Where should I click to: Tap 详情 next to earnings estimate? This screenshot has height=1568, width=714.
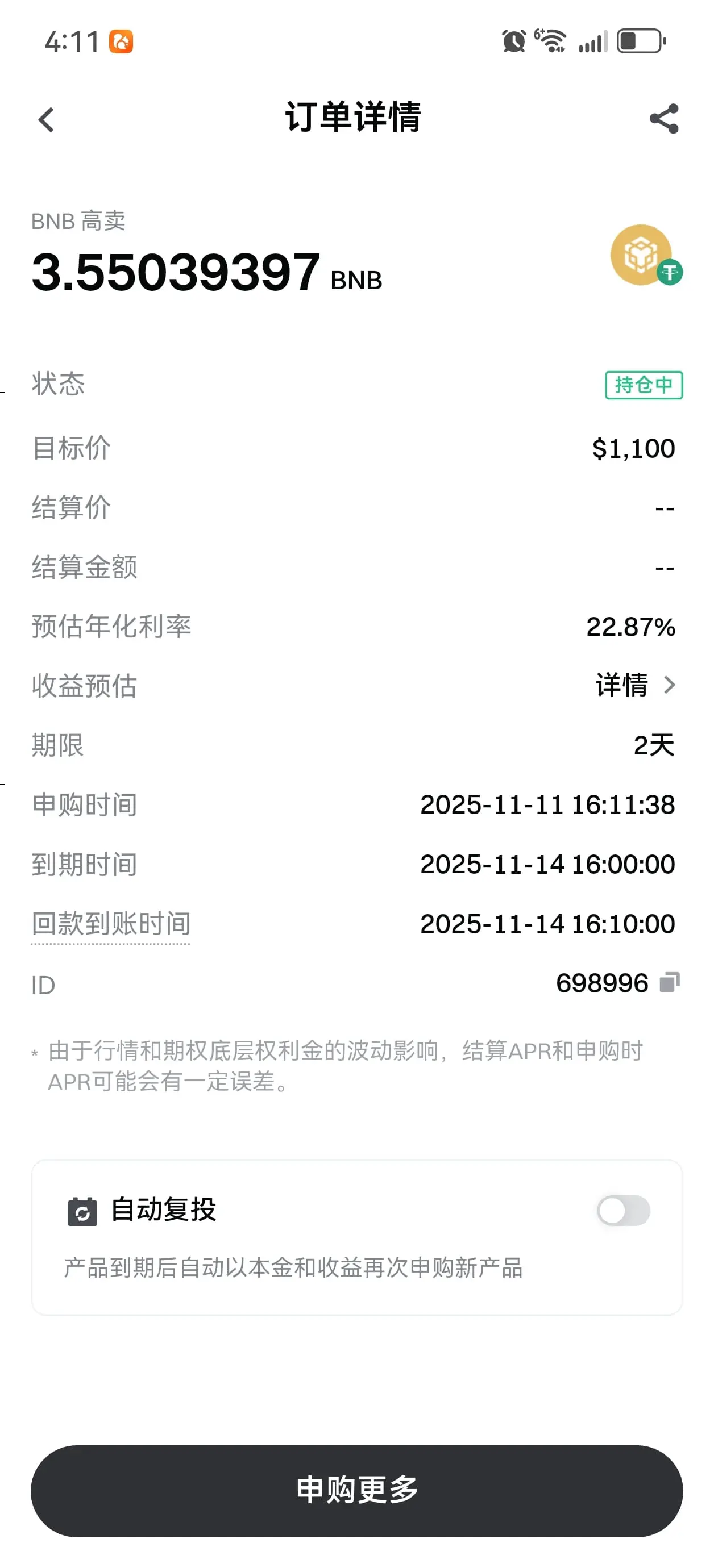(621, 685)
